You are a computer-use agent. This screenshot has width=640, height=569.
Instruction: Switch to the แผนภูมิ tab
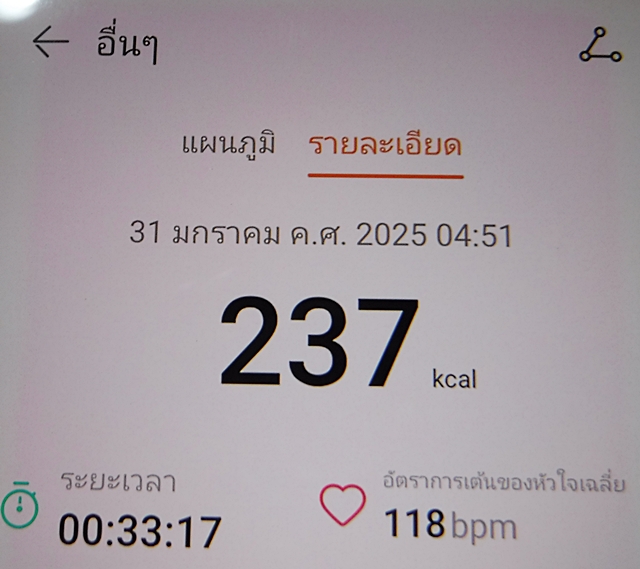228,144
